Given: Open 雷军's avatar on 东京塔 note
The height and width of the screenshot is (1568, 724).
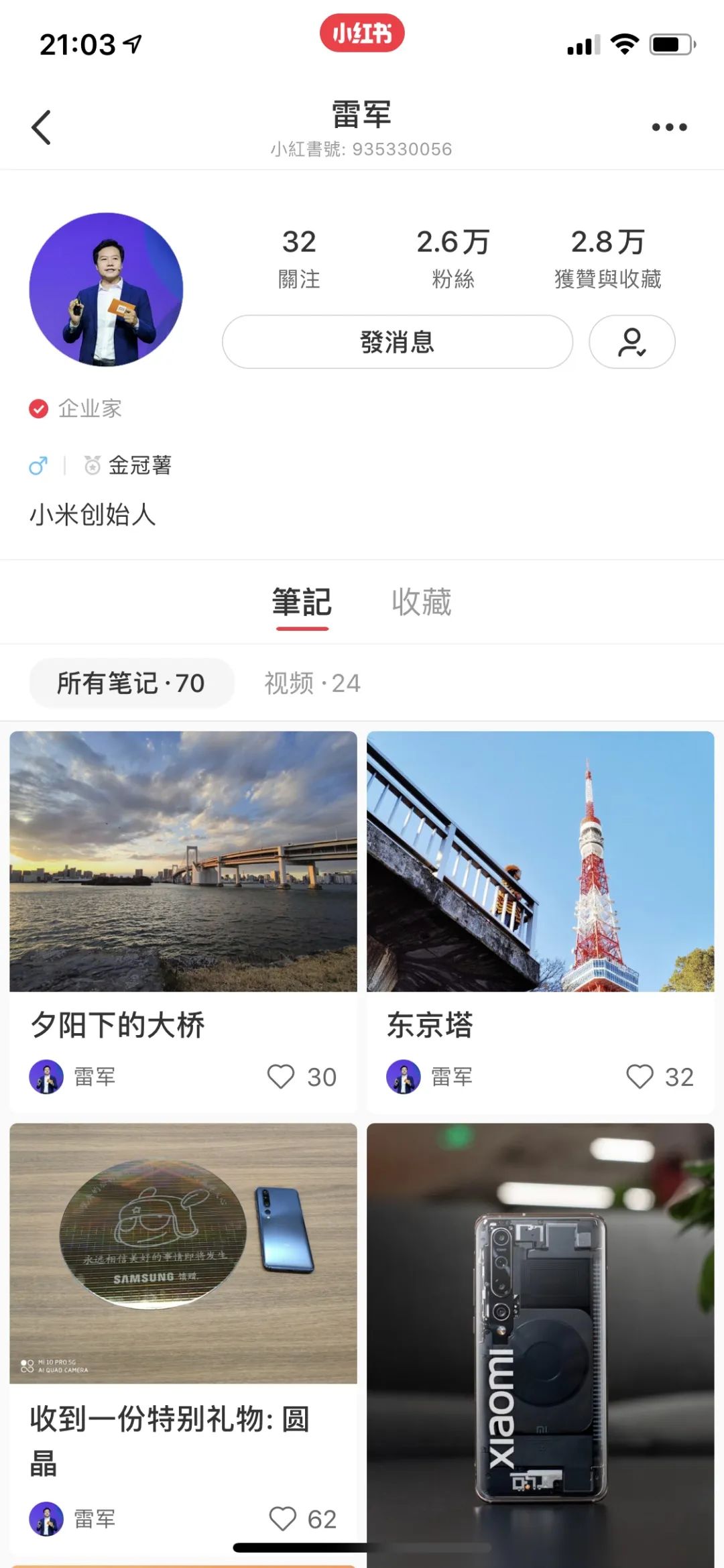Looking at the screenshot, I should coord(404,1077).
